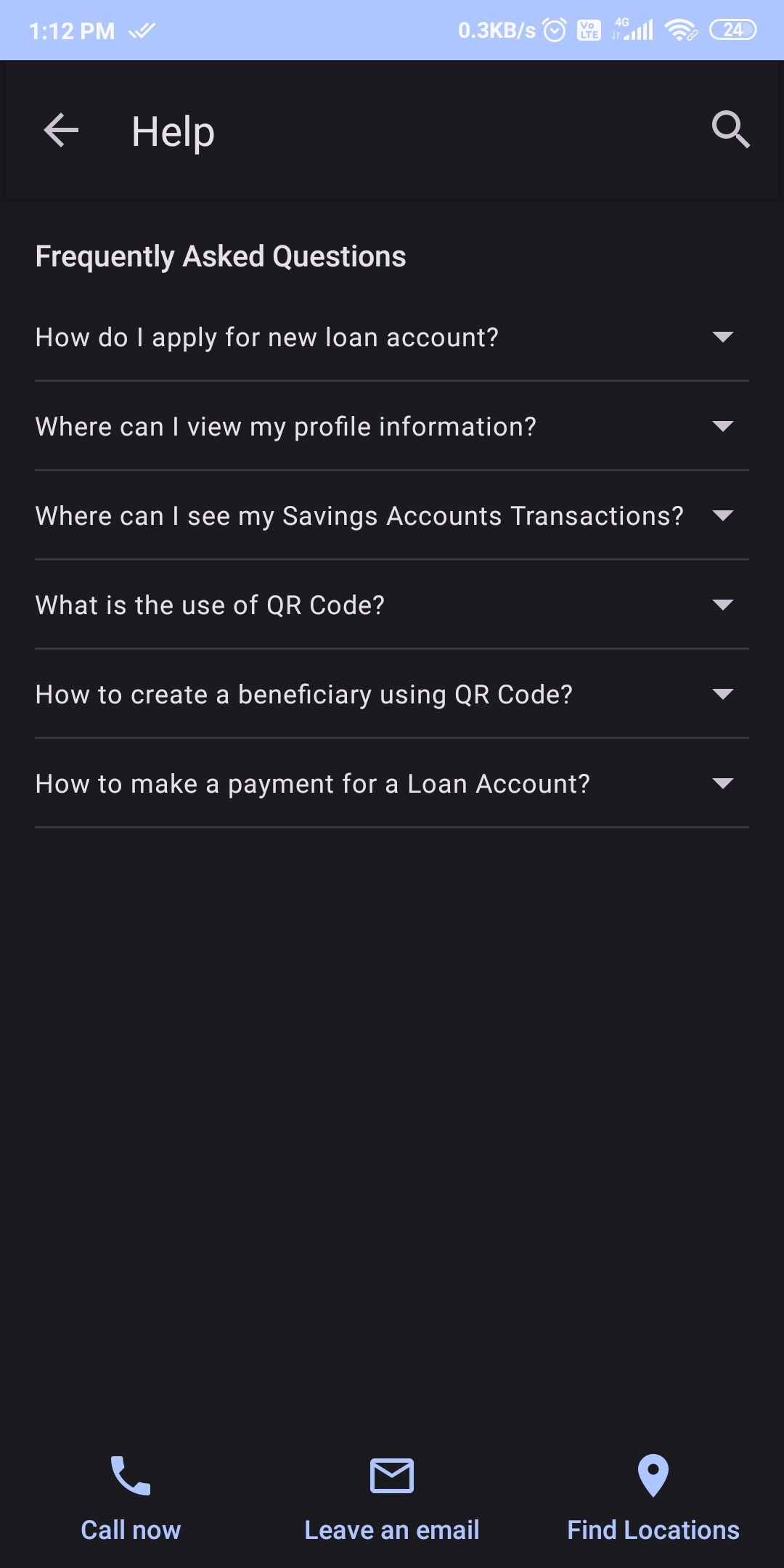This screenshot has height=1568, width=784.
Task: Tap Find Locations in the bottom bar
Action: click(651, 1530)
